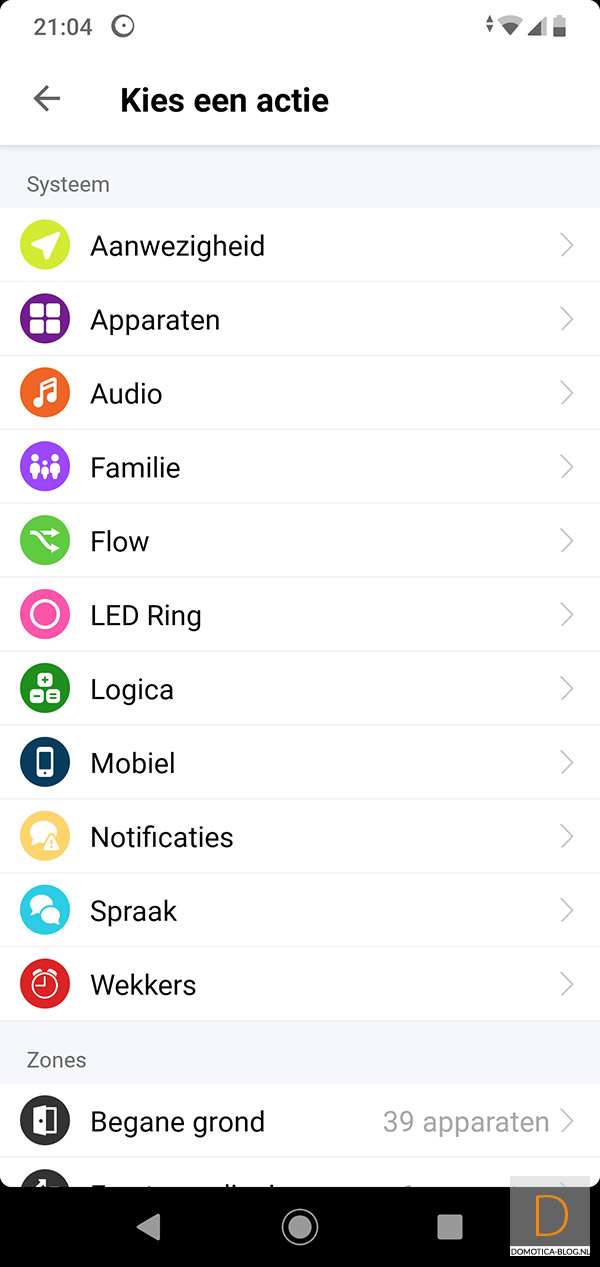Tap the system back triangle
The image size is (600, 1267).
point(149,1227)
